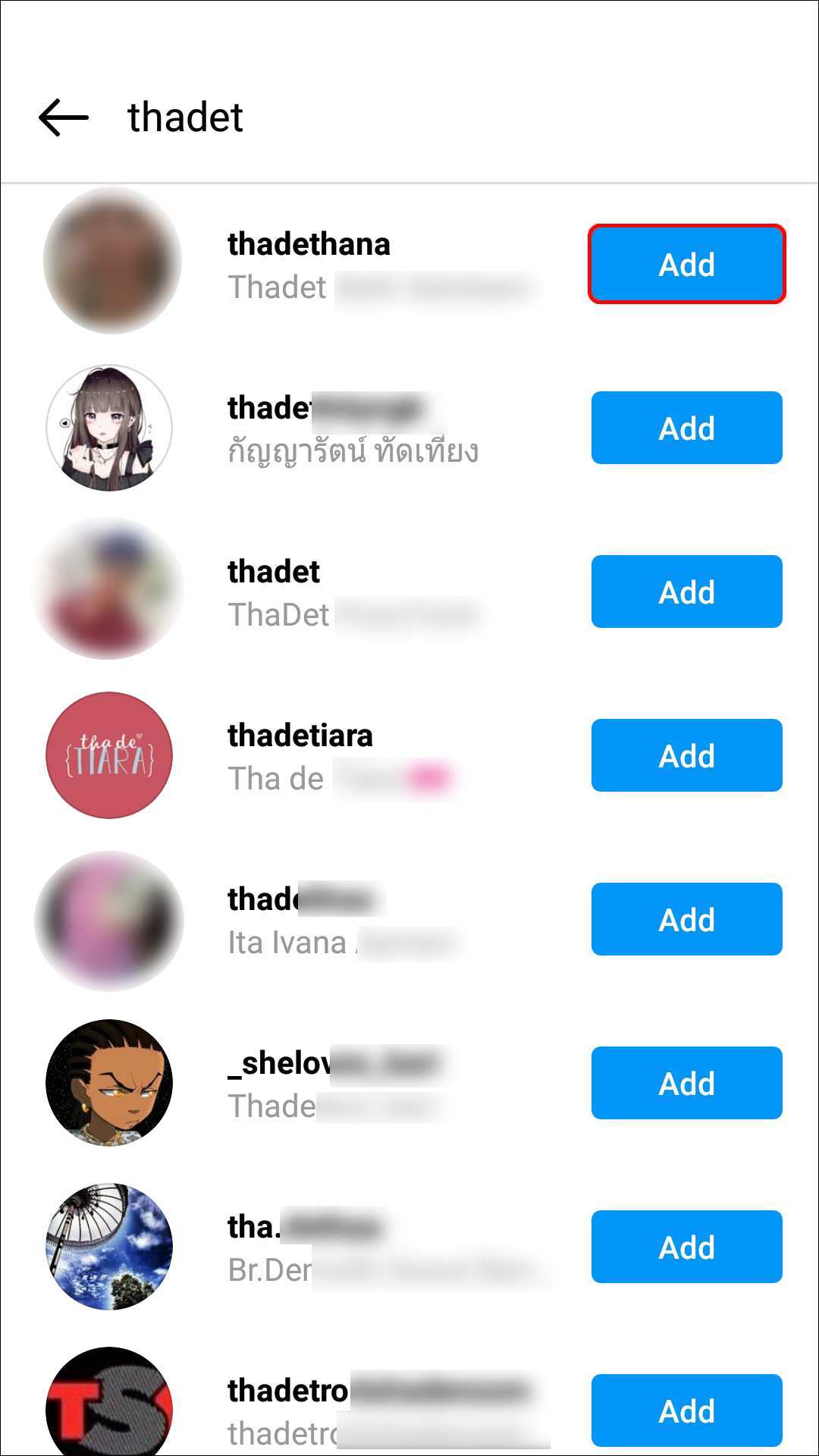Add the user named thadet
The height and width of the screenshot is (1456, 819).
(x=686, y=591)
